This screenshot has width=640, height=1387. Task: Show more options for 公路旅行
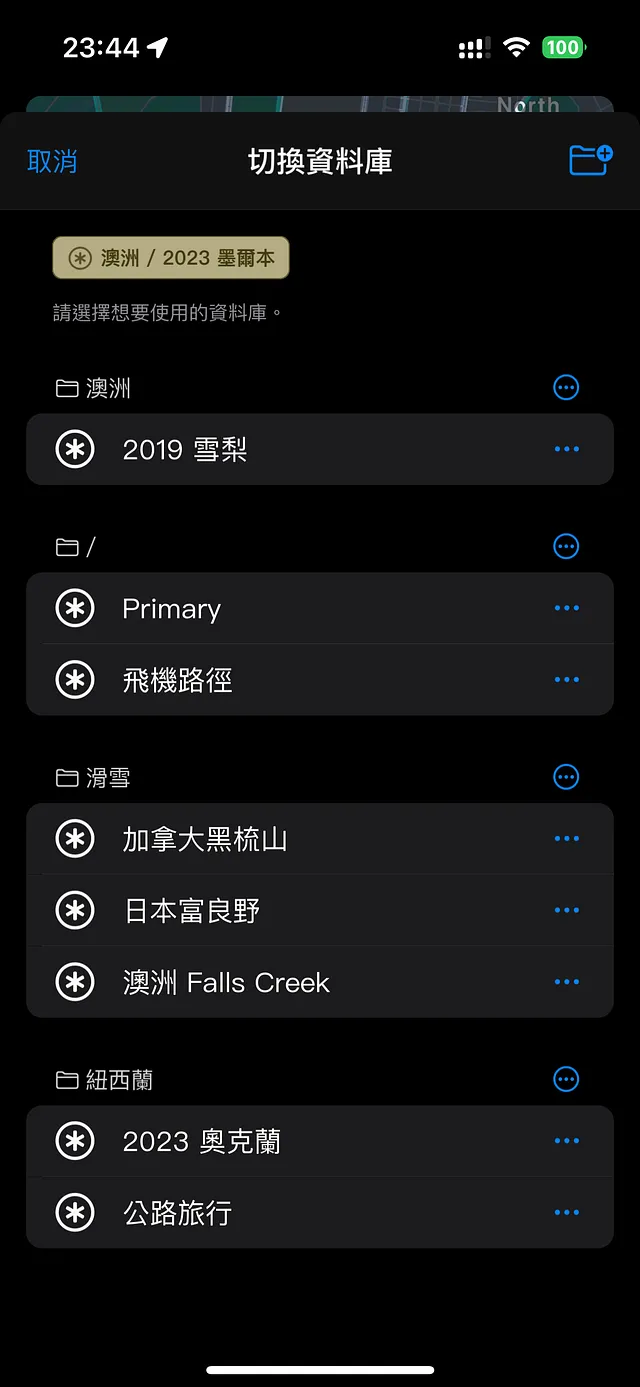point(566,1213)
